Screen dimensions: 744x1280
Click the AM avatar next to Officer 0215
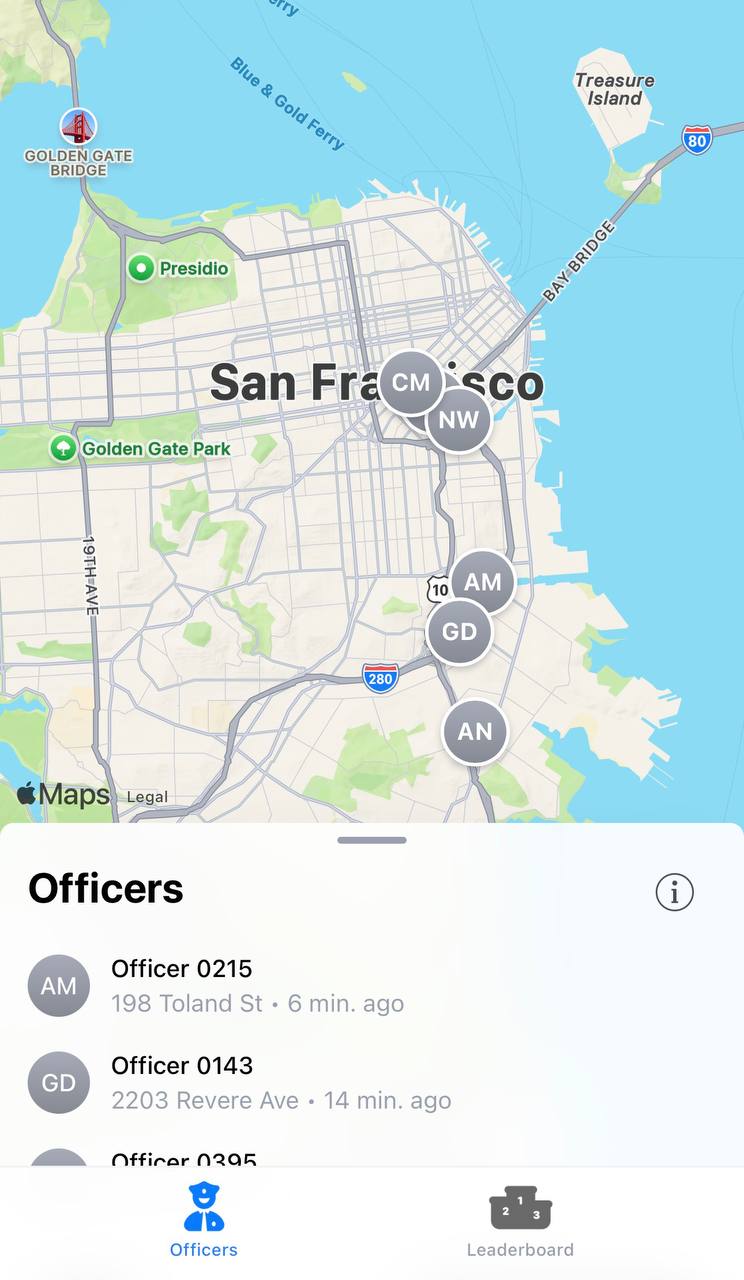coord(58,985)
